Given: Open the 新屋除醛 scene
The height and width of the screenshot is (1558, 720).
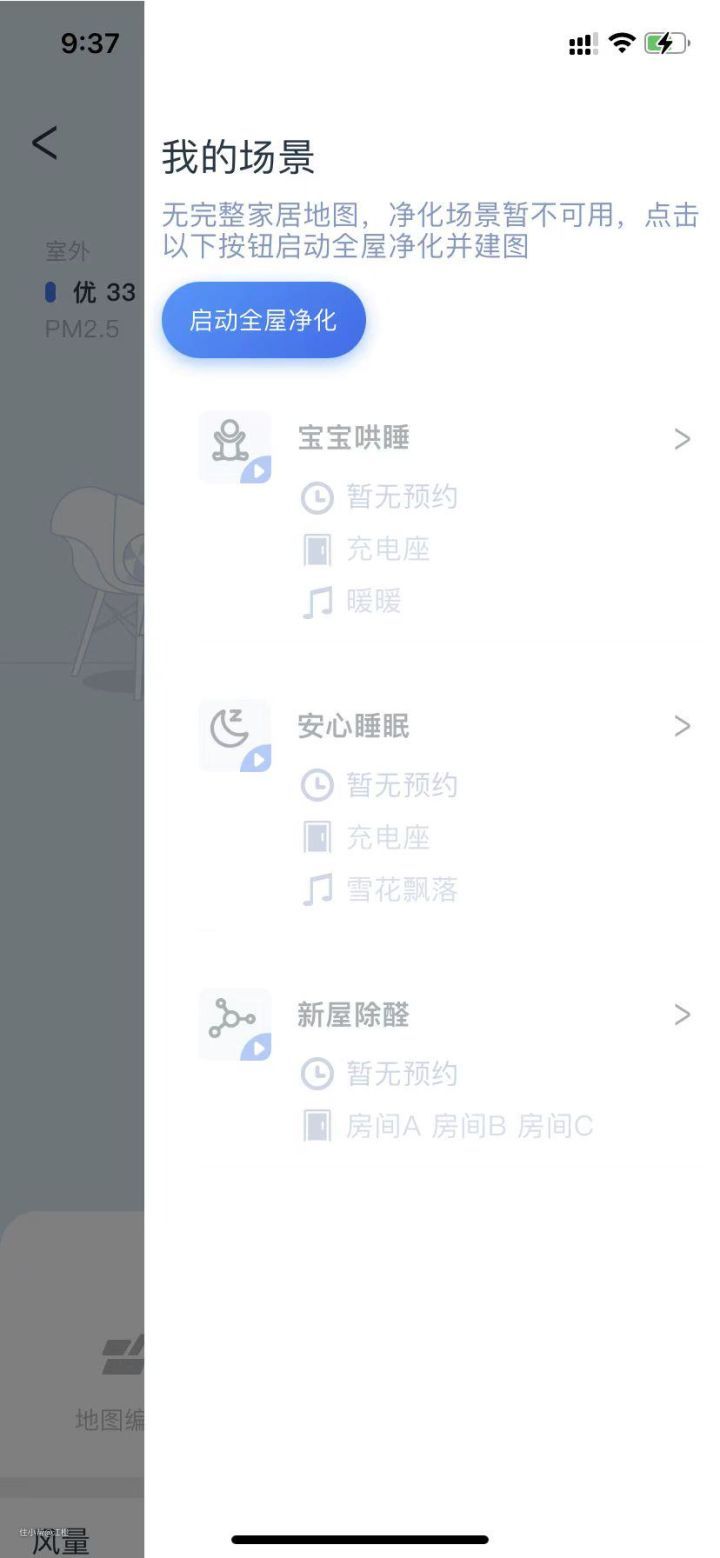Looking at the screenshot, I should point(353,1015).
